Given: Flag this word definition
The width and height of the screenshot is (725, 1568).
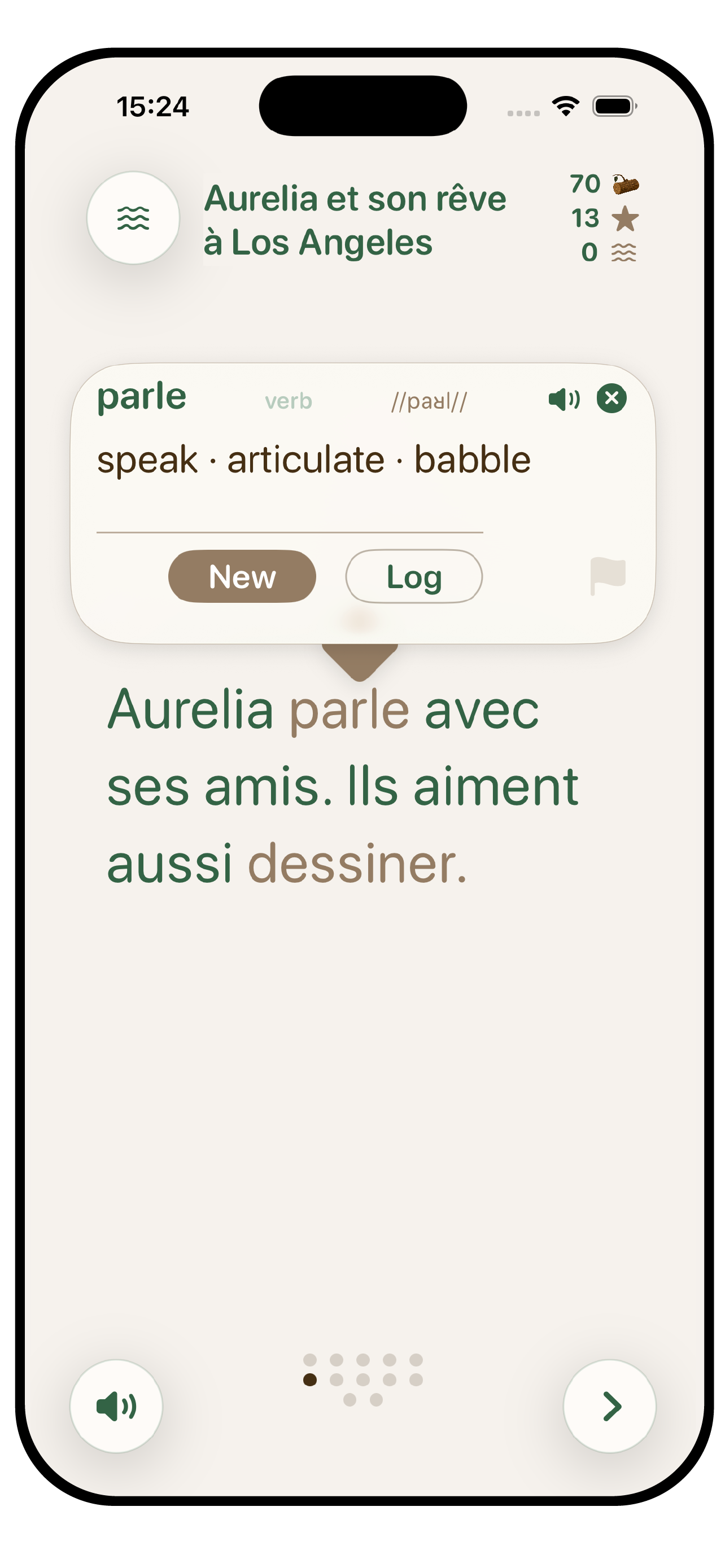Looking at the screenshot, I should pyautogui.click(x=608, y=576).
